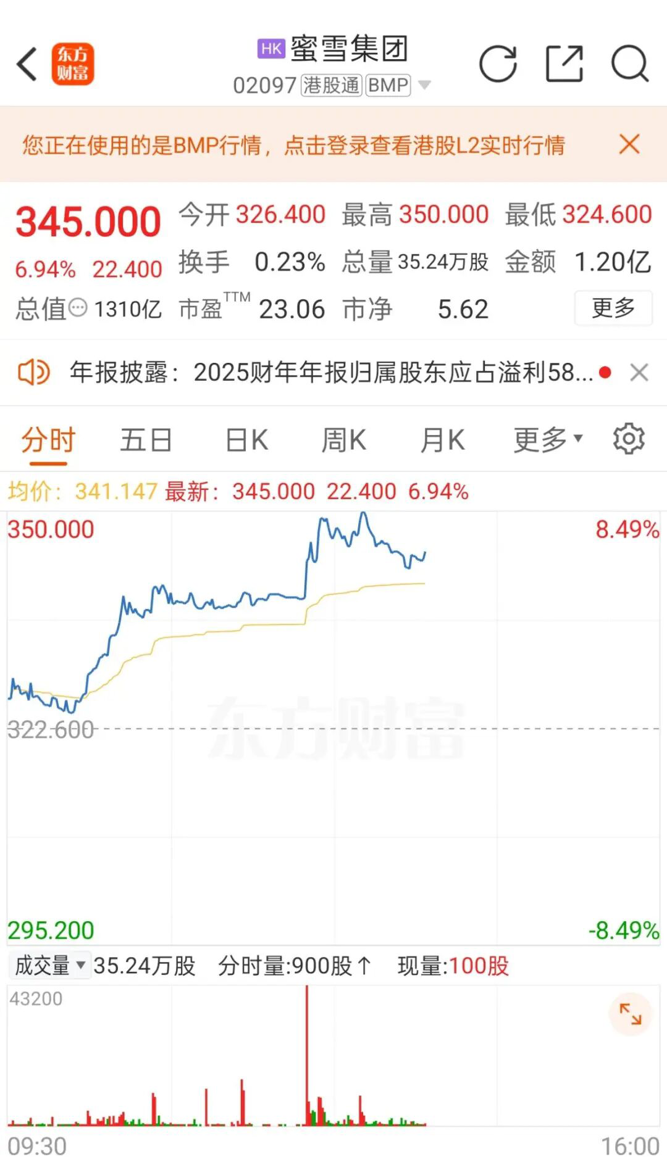Switch to the 周K chart tab
The height and width of the screenshot is (1157, 667).
(x=343, y=439)
